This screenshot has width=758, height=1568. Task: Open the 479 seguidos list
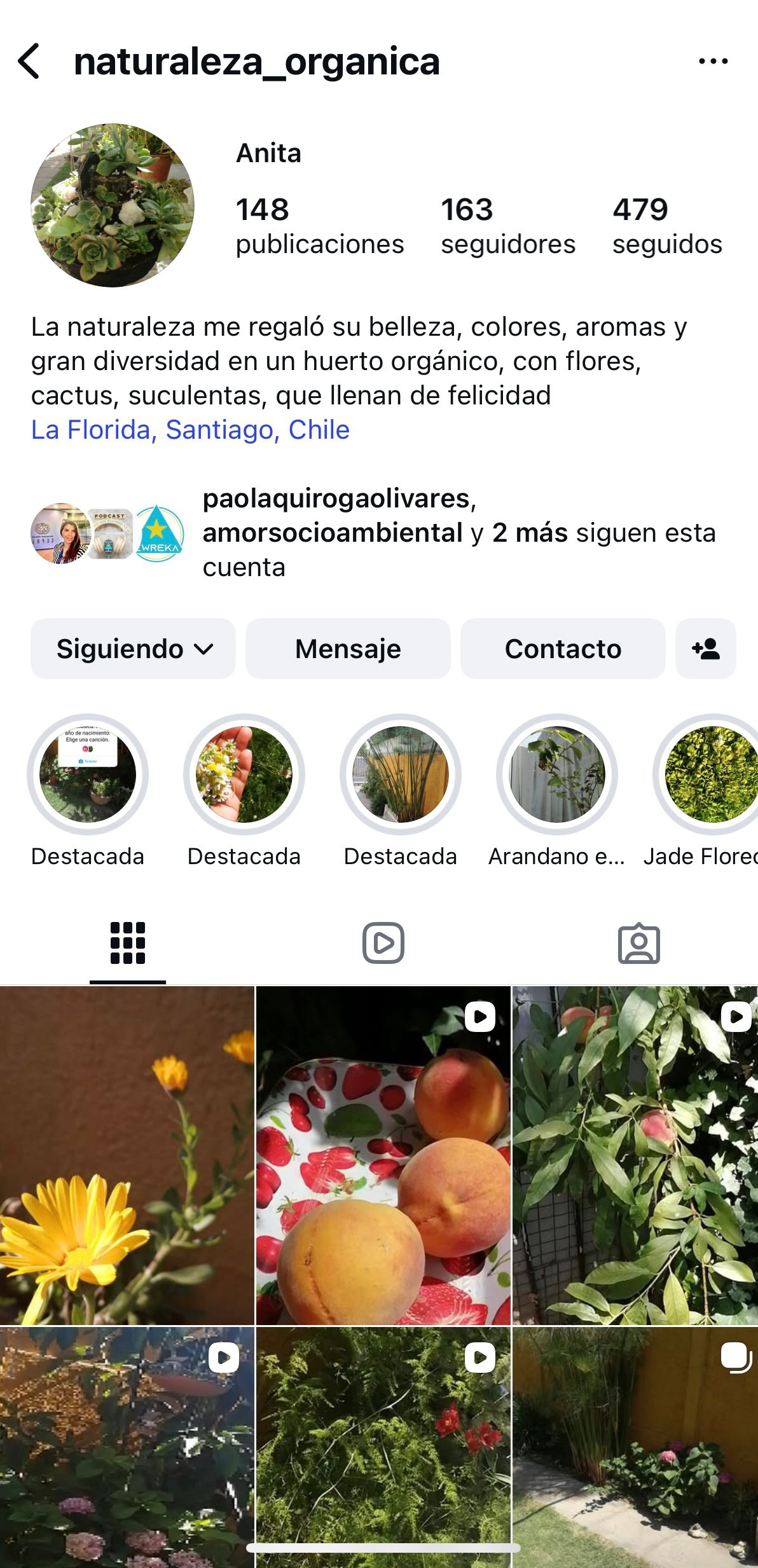pyautogui.click(x=666, y=226)
